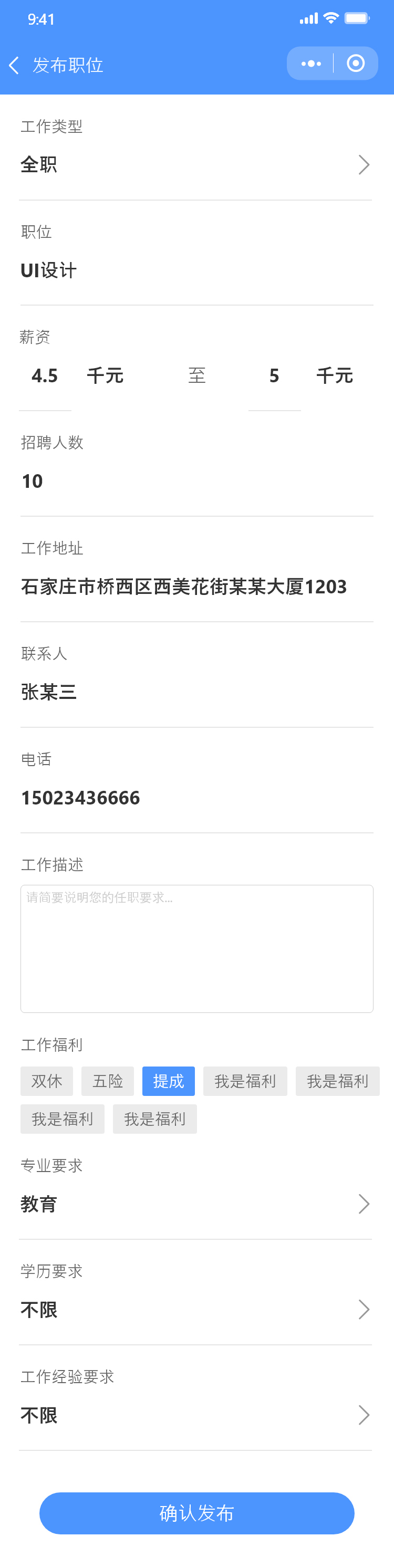Screen dimensions: 394x1568
Task: Edit the 电话 number field
Action: tap(195, 798)
